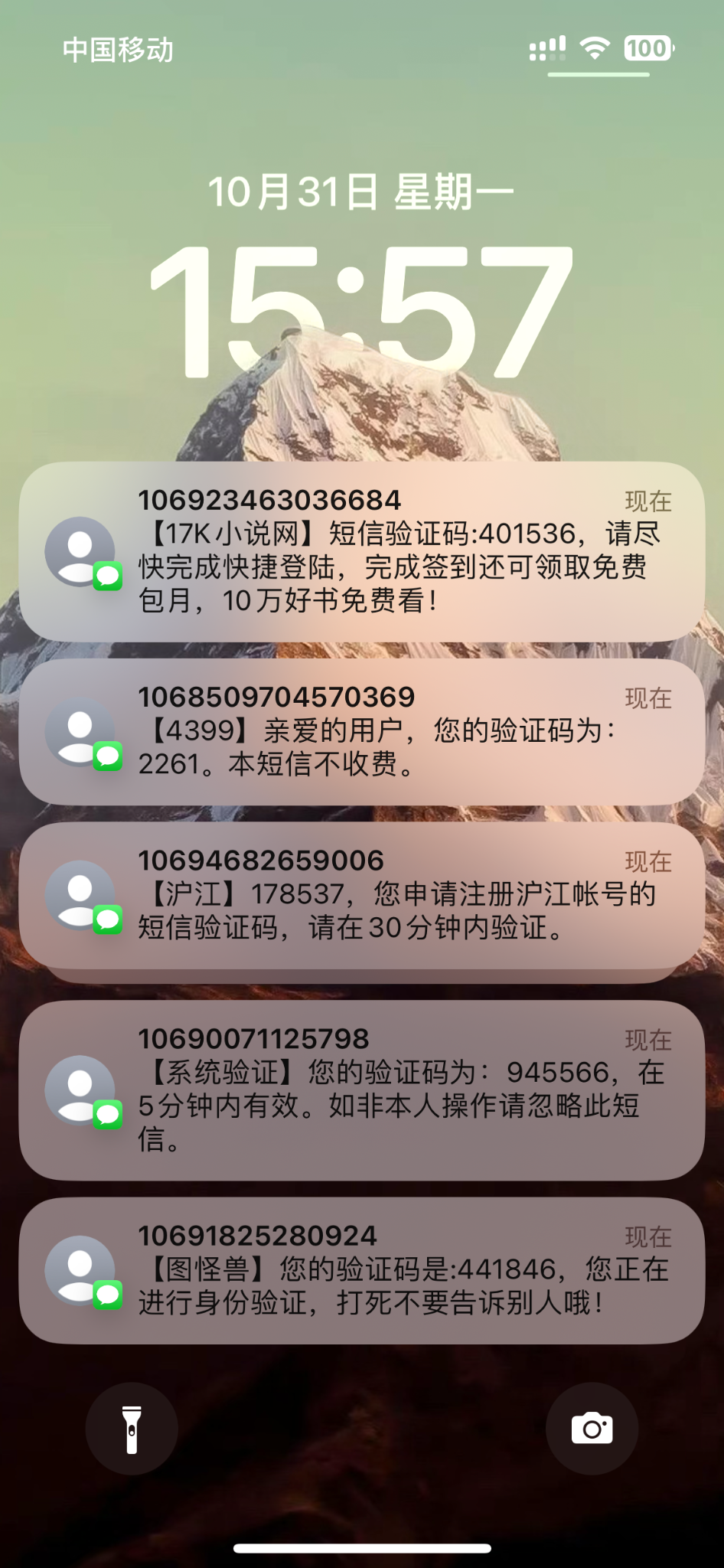Launch the camera from lock screen
Image resolution: width=724 pixels, height=1568 pixels.
592,1429
